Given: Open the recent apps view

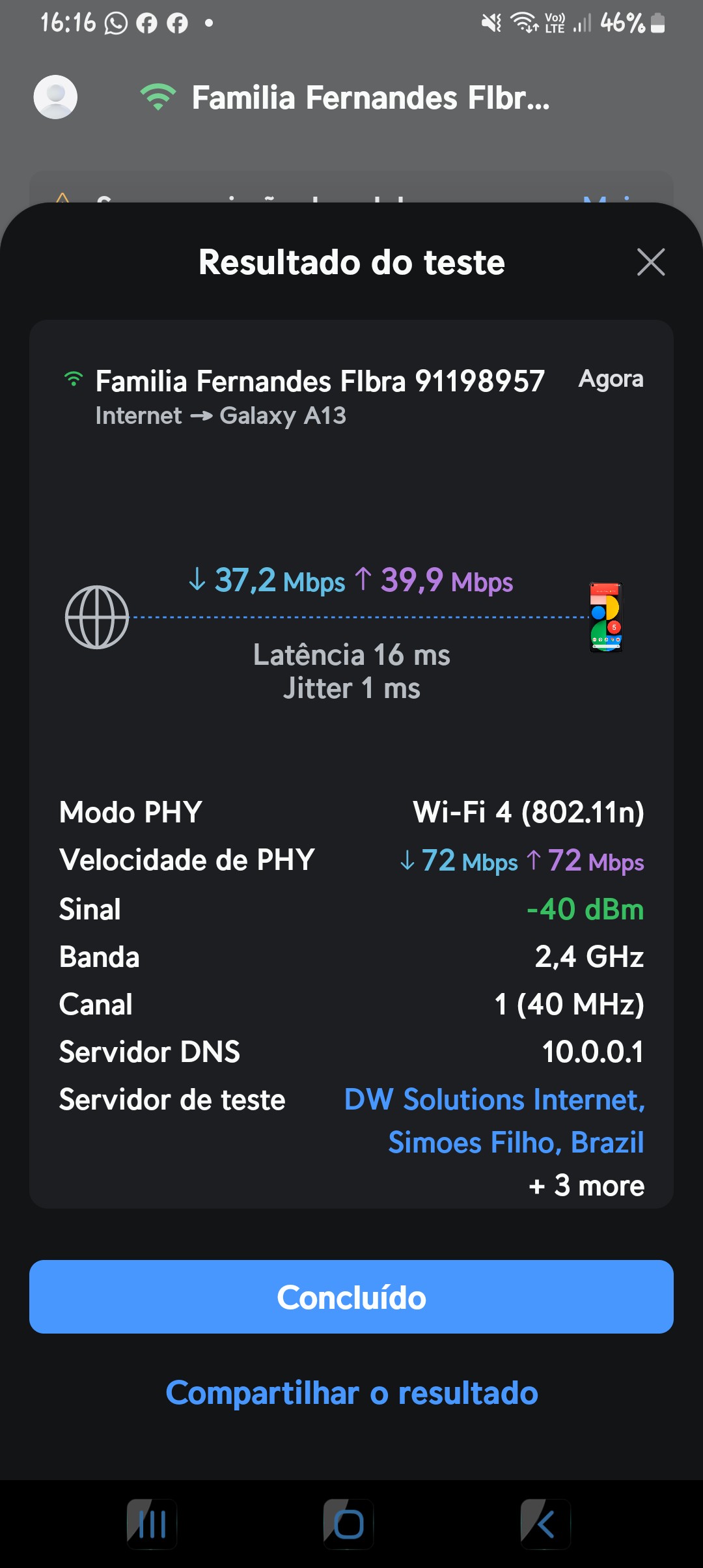Looking at the screenshot, I should pyautogui.click(x=152, y=1524).
